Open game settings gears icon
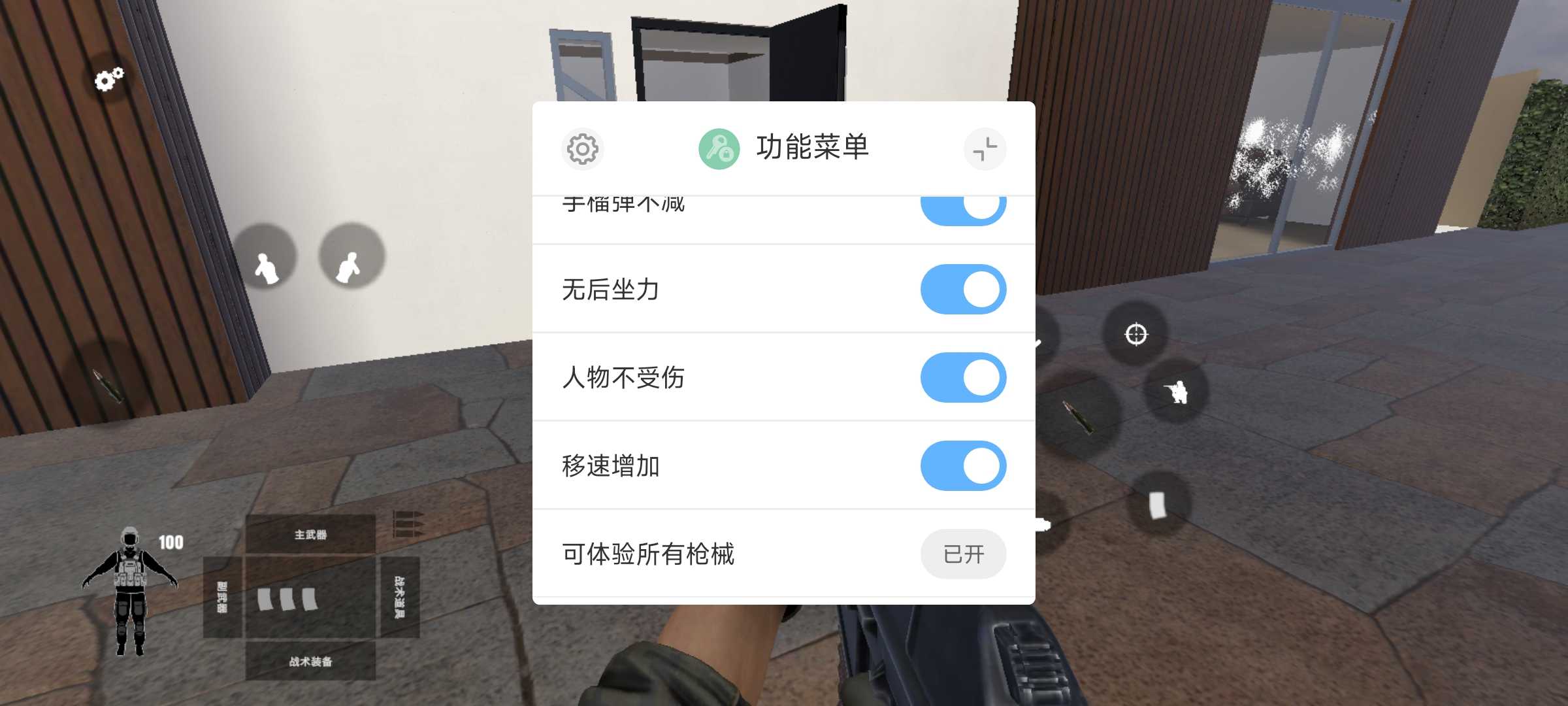This screenshot has height=706, width=1568. 109,80
